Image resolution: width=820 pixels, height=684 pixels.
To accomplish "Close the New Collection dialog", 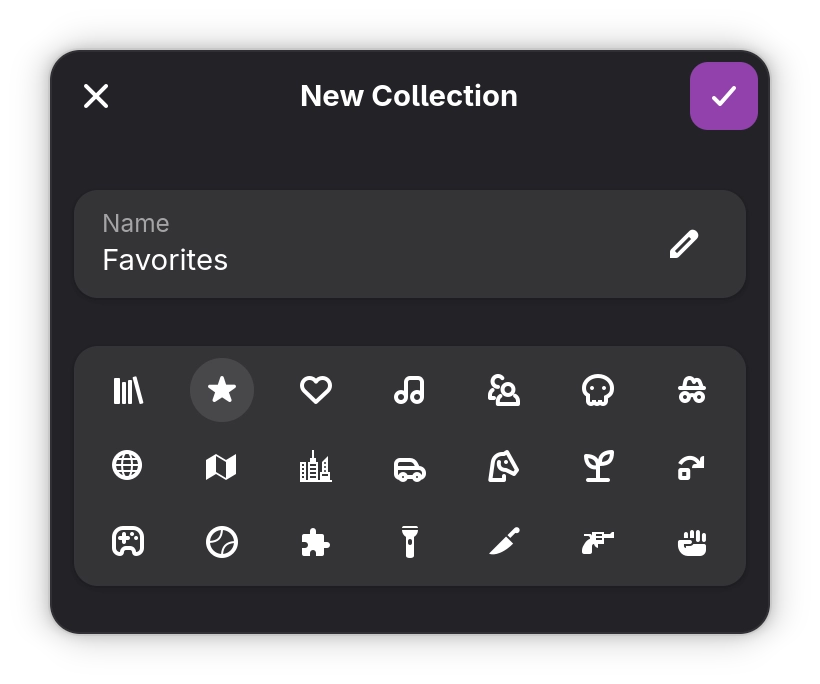I will tap(96, 96).
